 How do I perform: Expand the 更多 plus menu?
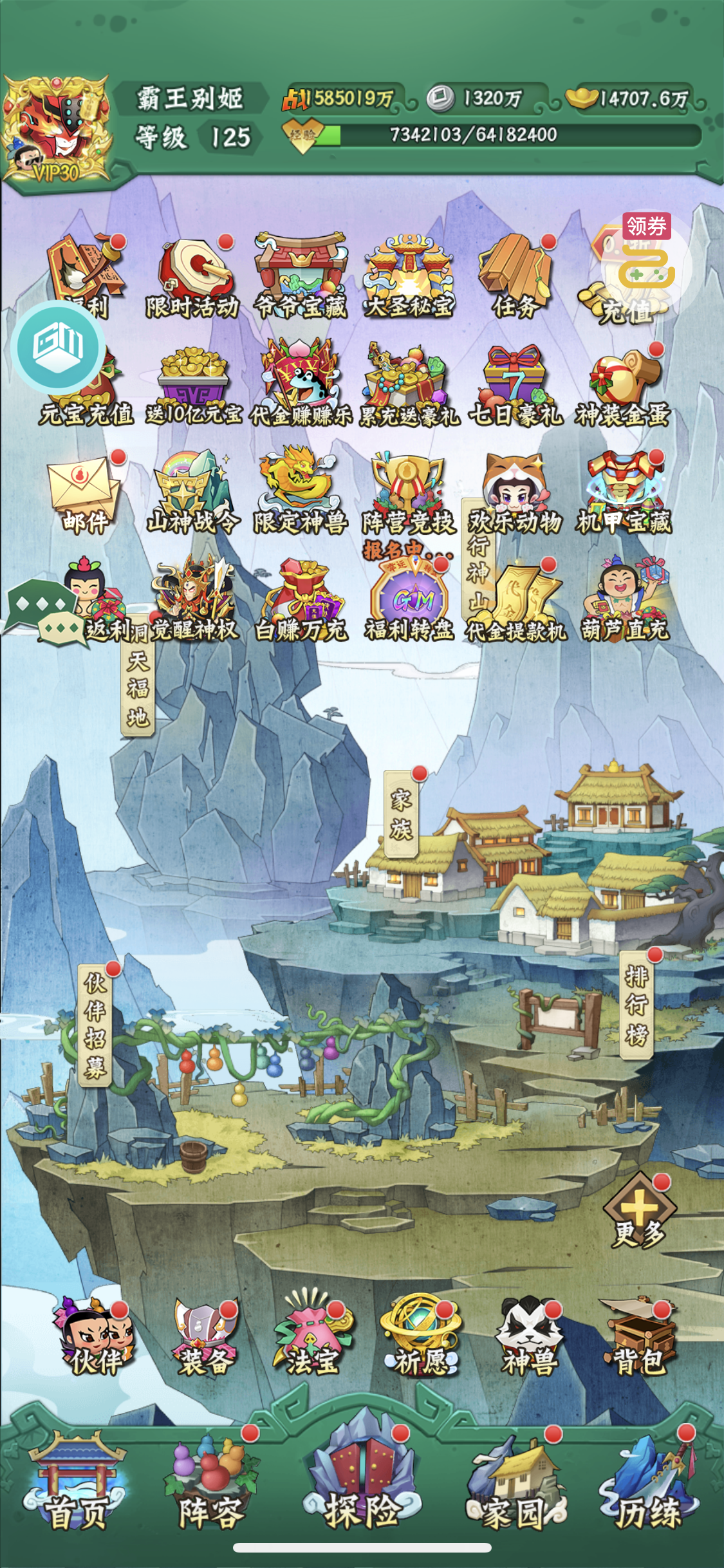[639, 1211]
